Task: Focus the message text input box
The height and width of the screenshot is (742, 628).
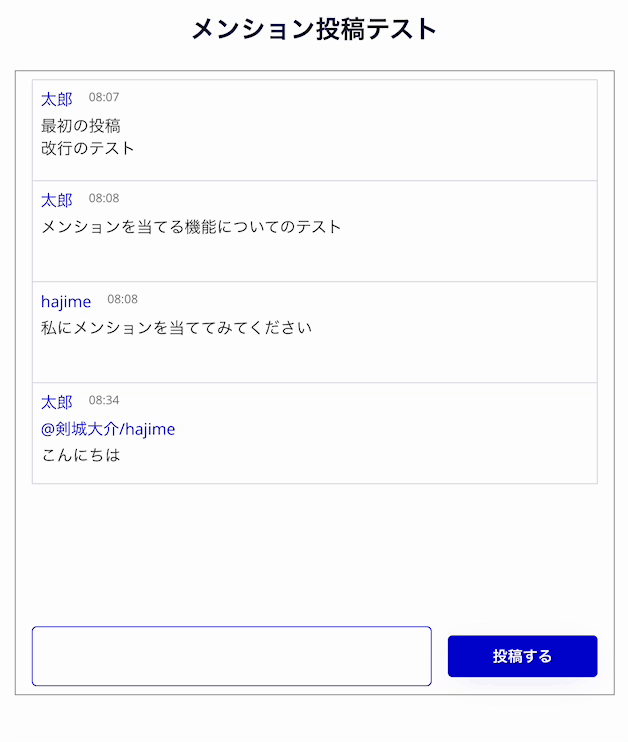Action: point(231,656)
